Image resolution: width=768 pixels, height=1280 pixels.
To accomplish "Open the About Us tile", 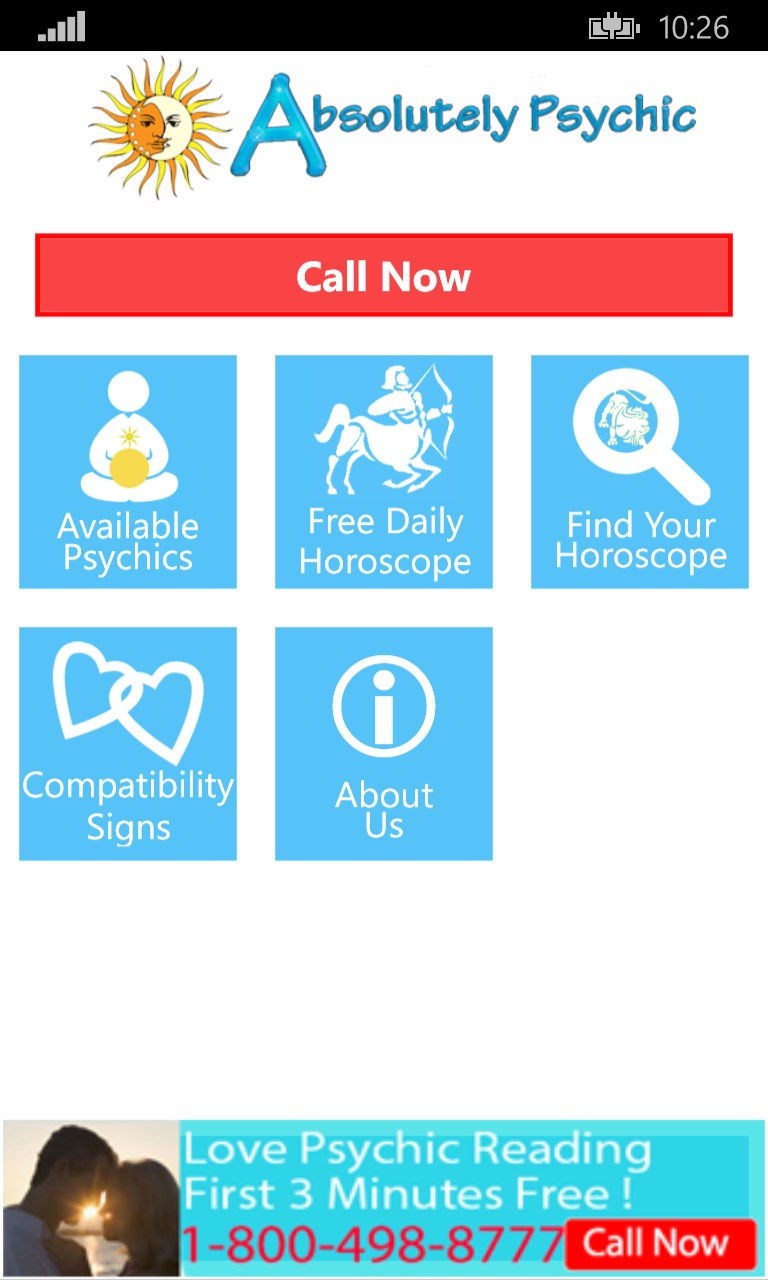I will [384, 744].
